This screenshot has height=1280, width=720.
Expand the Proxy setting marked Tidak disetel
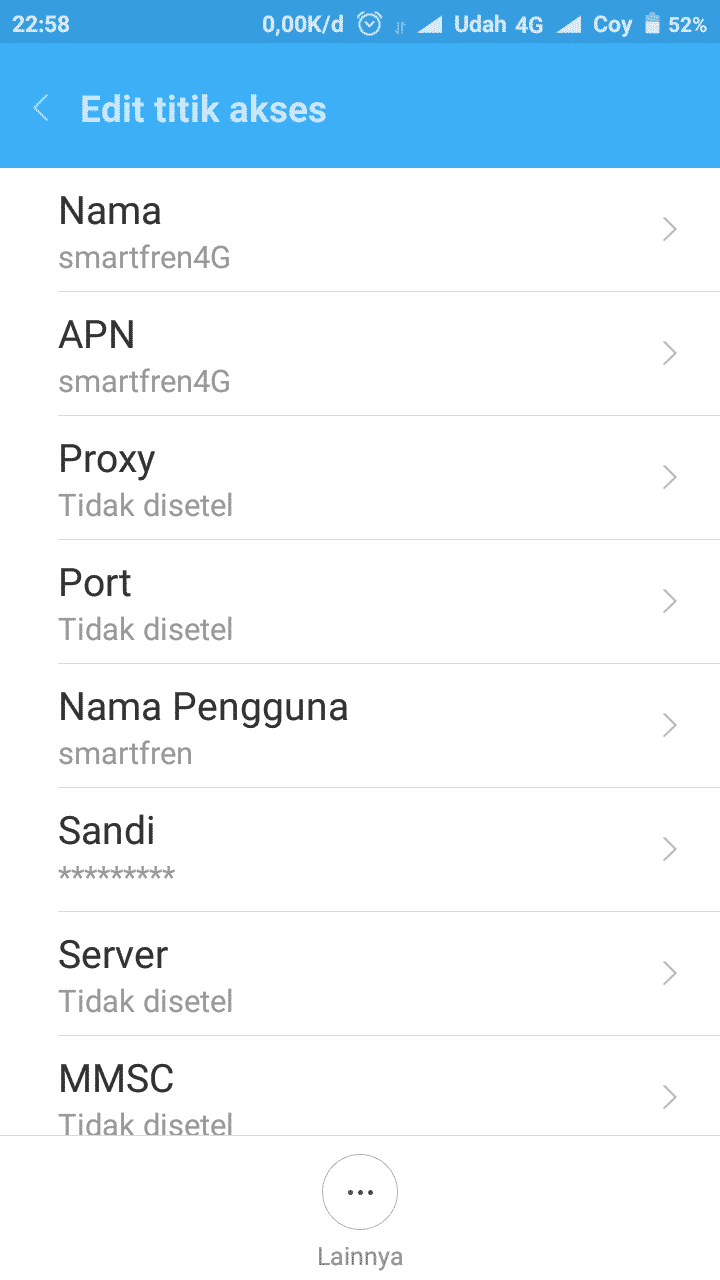360,478
